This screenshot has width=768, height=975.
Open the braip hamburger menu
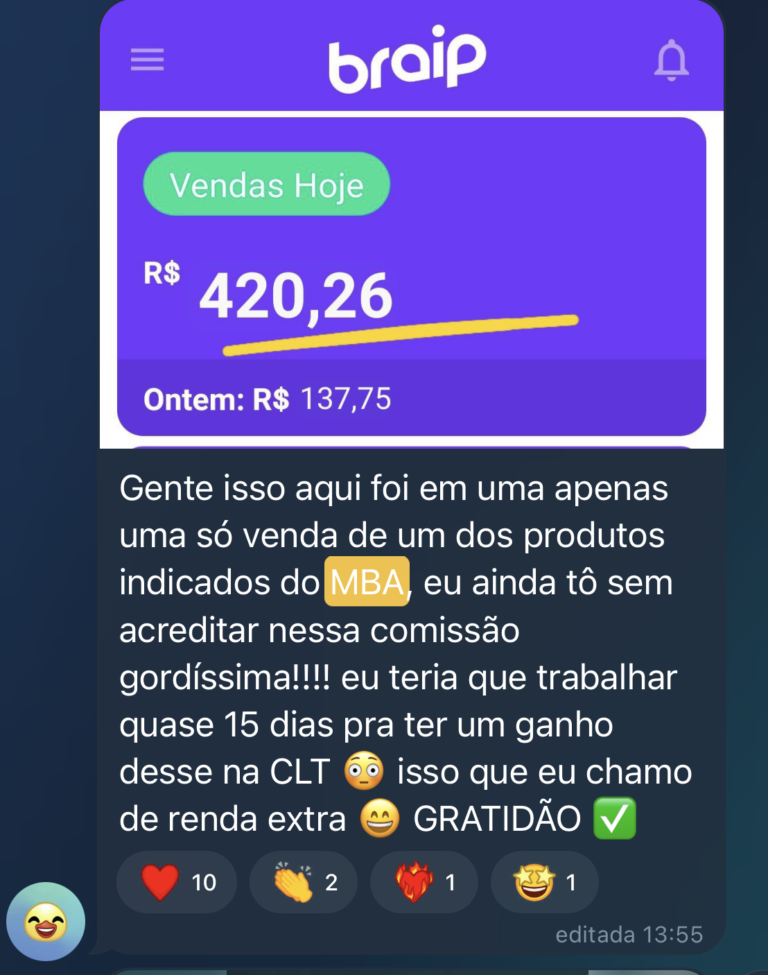click(x=147, y=59)
